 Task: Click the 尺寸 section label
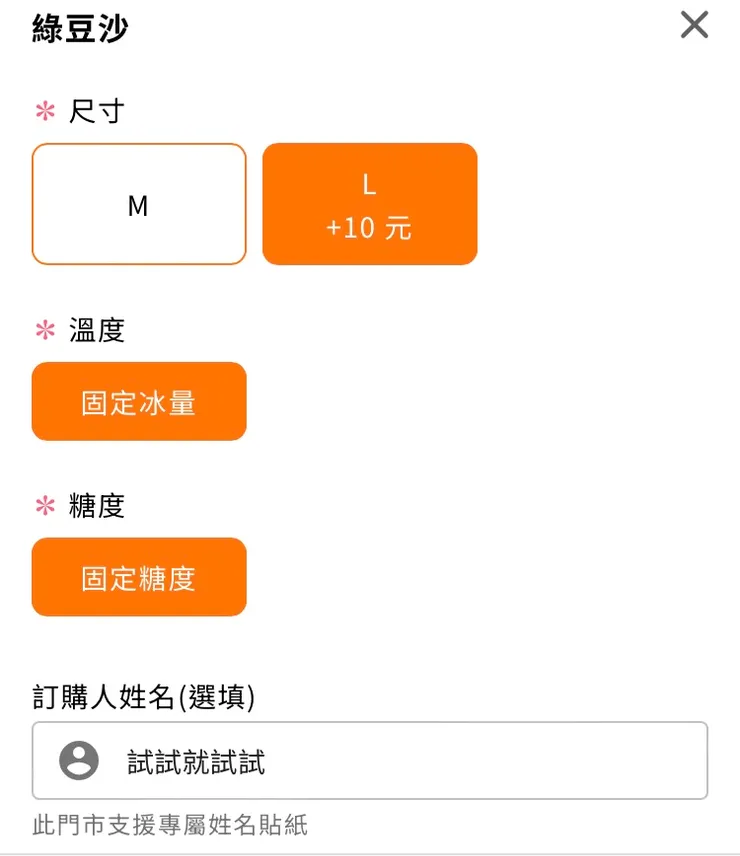pos(97,112)
